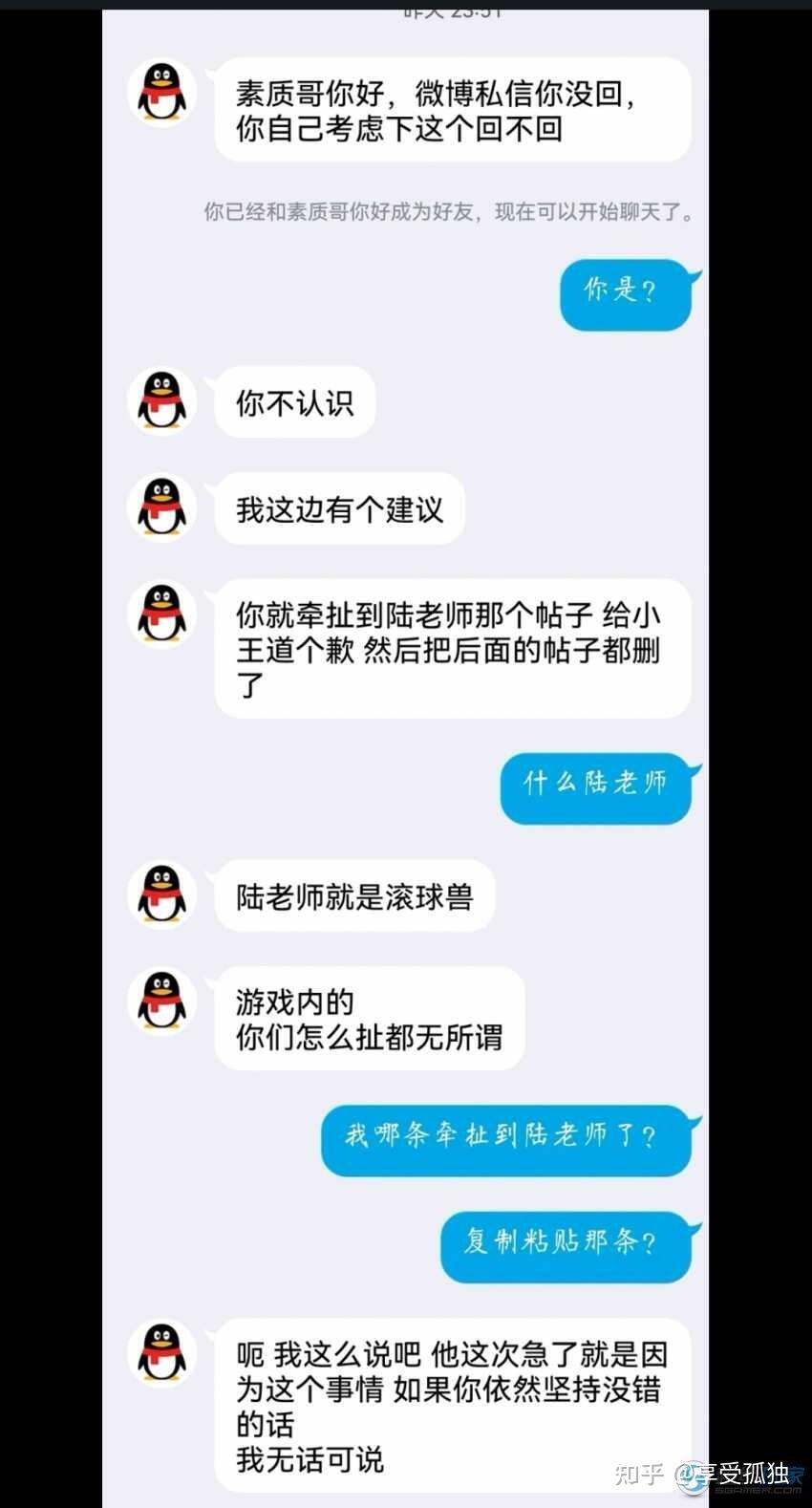This screenshot has height=1508, width=812.
Task: Open sender's avatar beside "你不认识" message
Action: [x=161, y=400]
